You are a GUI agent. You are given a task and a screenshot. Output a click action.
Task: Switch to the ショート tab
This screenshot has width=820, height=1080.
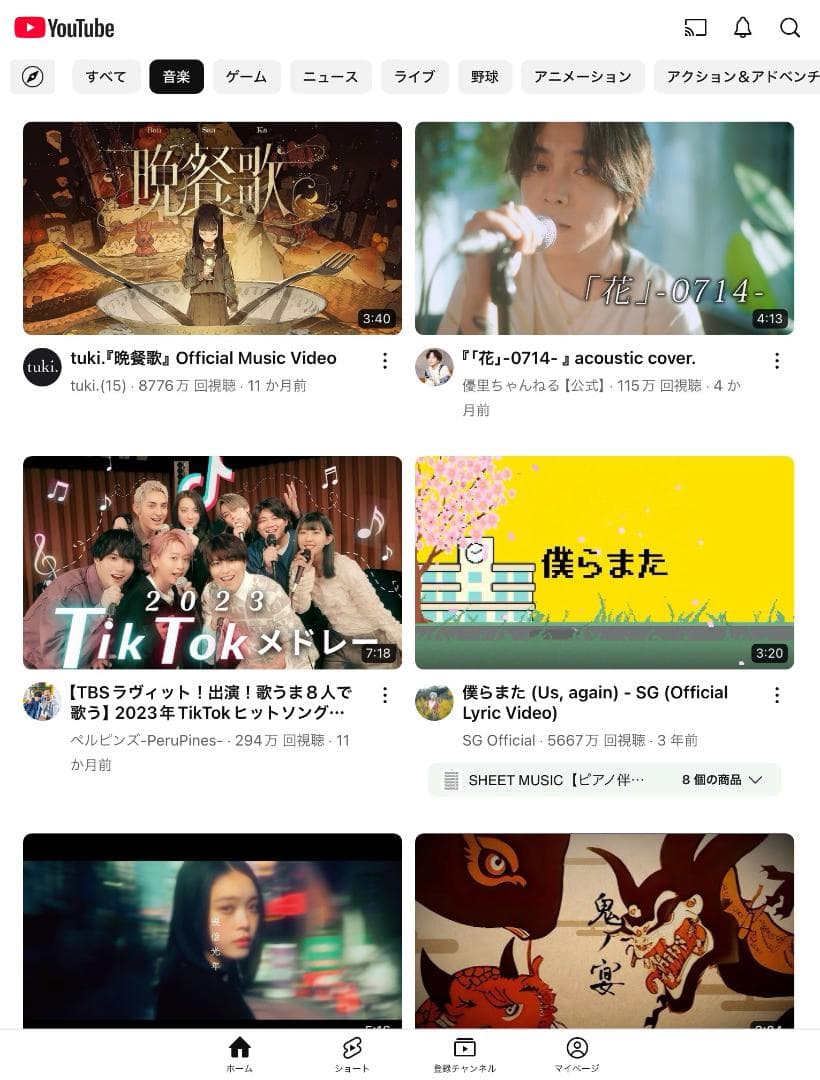click(352, 1054)
